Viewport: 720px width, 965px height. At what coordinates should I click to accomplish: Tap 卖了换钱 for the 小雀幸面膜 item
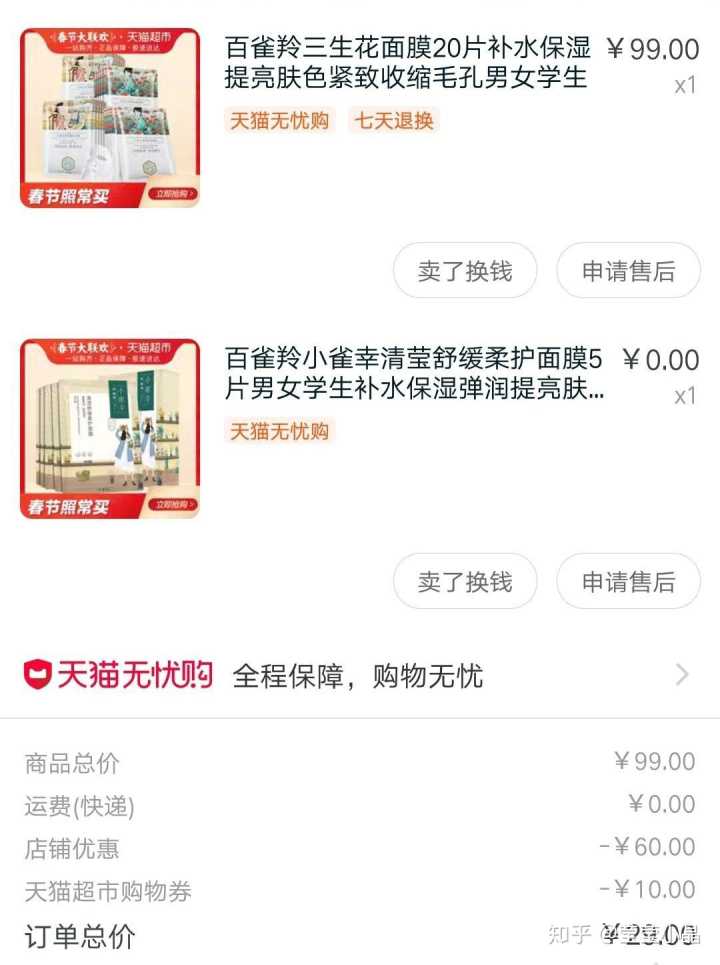pos(465,582)
